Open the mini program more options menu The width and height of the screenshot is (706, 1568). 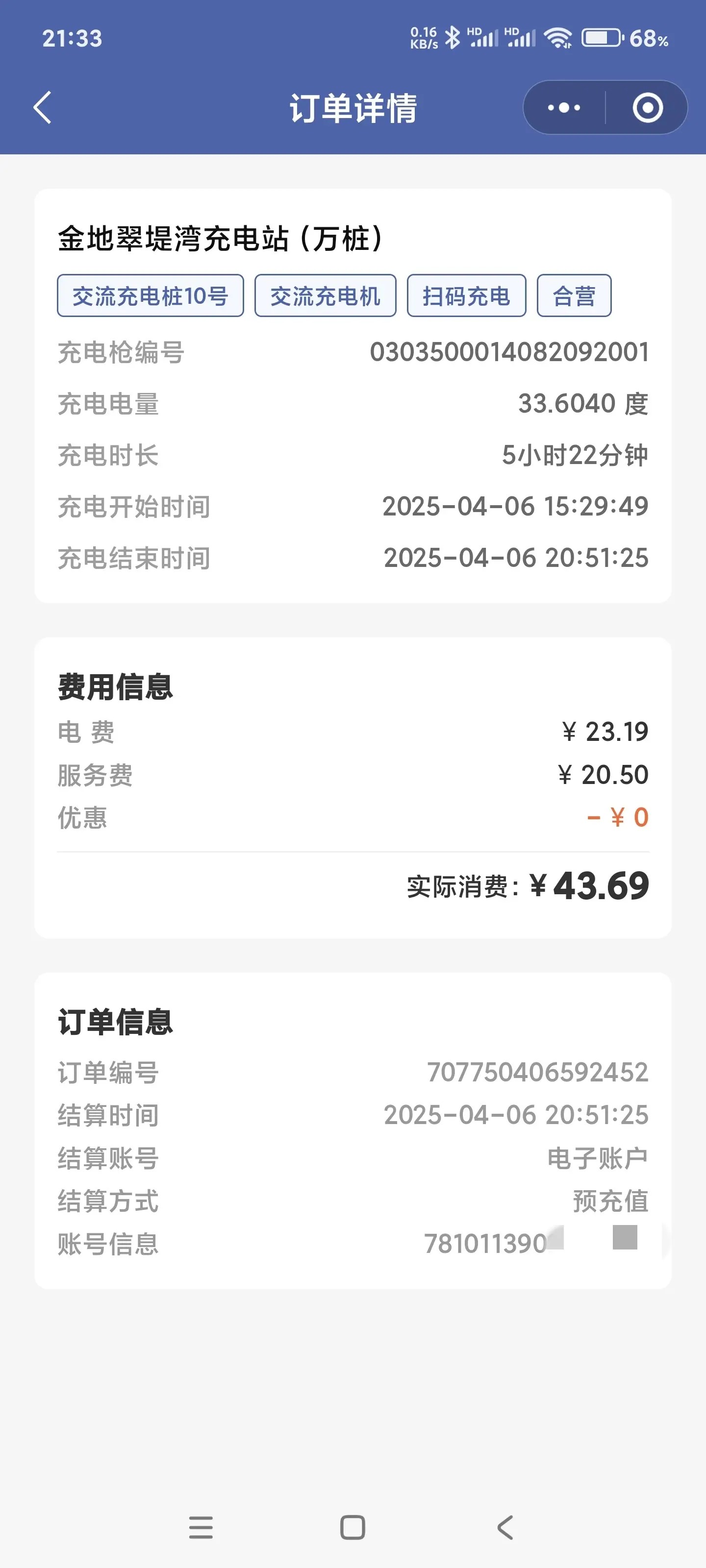pos(563,108)
